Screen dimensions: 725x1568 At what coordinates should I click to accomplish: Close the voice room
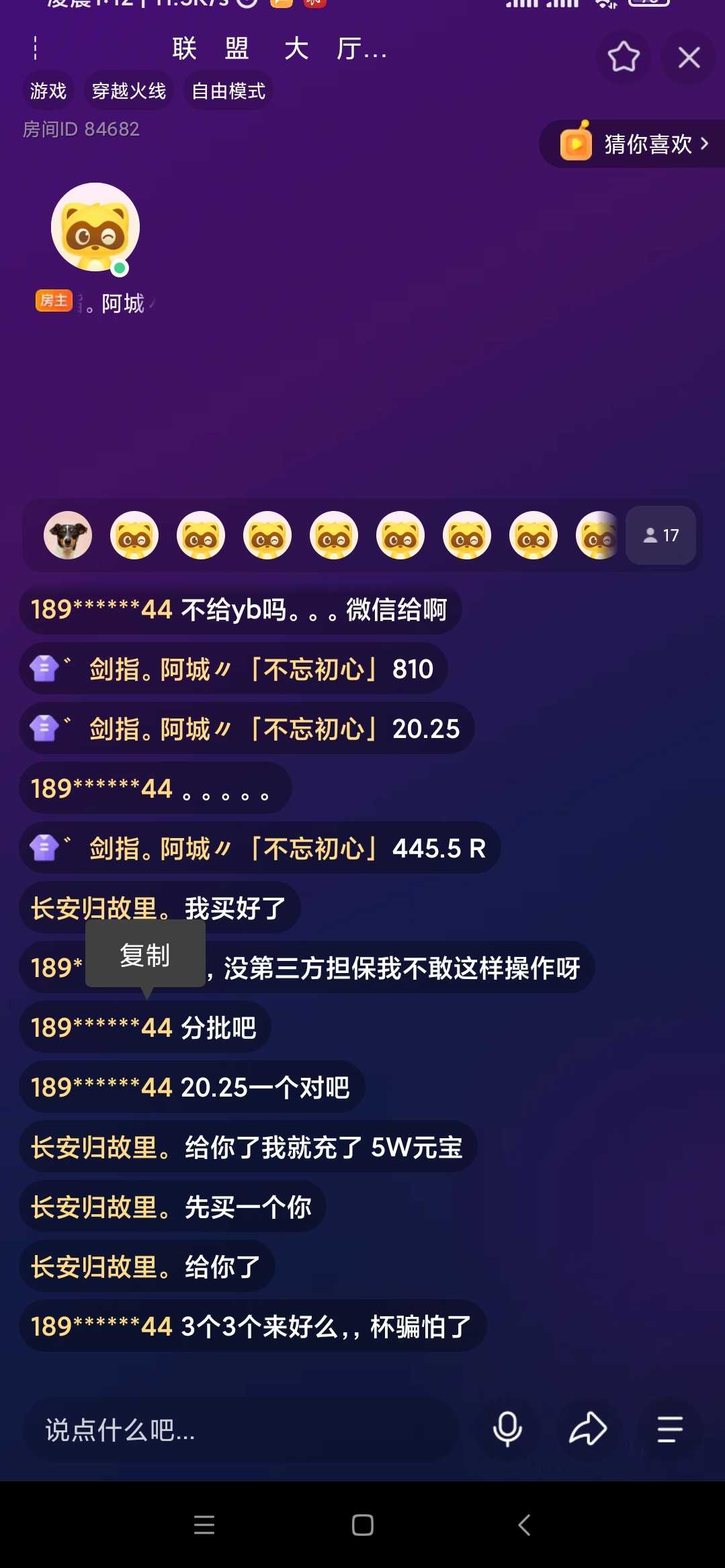pos(689,58)
